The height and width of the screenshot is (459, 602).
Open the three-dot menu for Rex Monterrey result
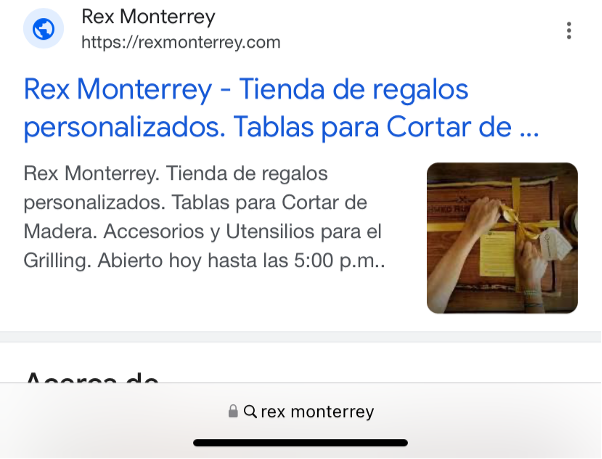click(569, 31)
